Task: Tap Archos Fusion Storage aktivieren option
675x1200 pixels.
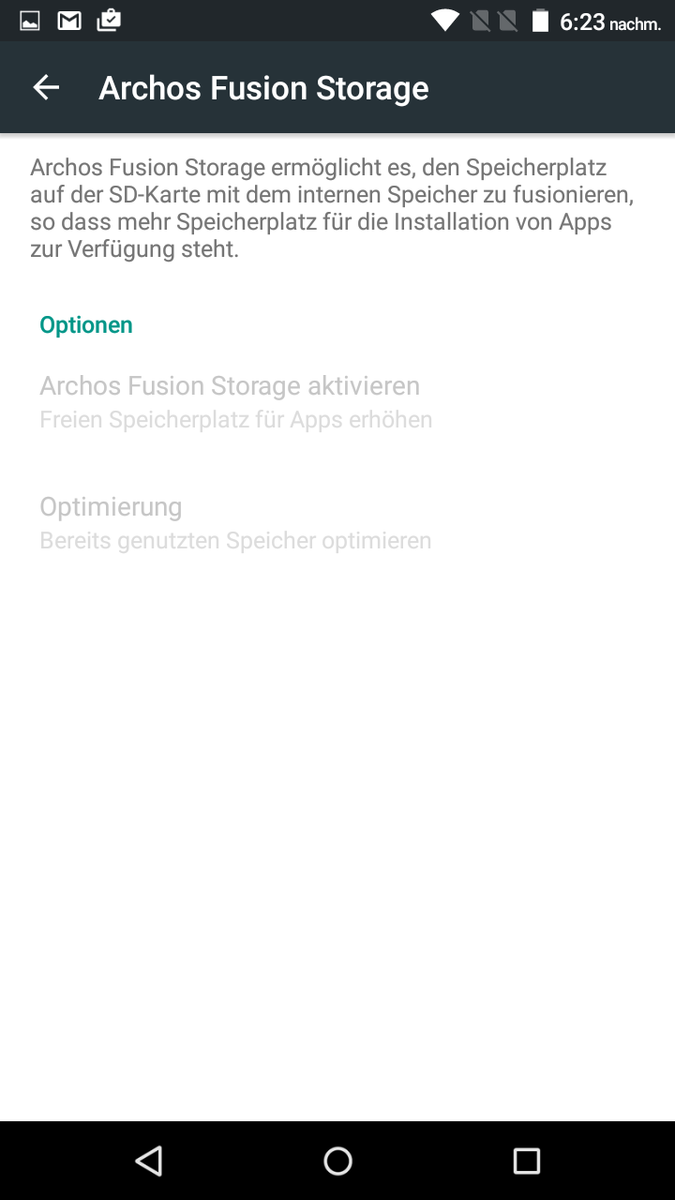Action: (337, 402)
